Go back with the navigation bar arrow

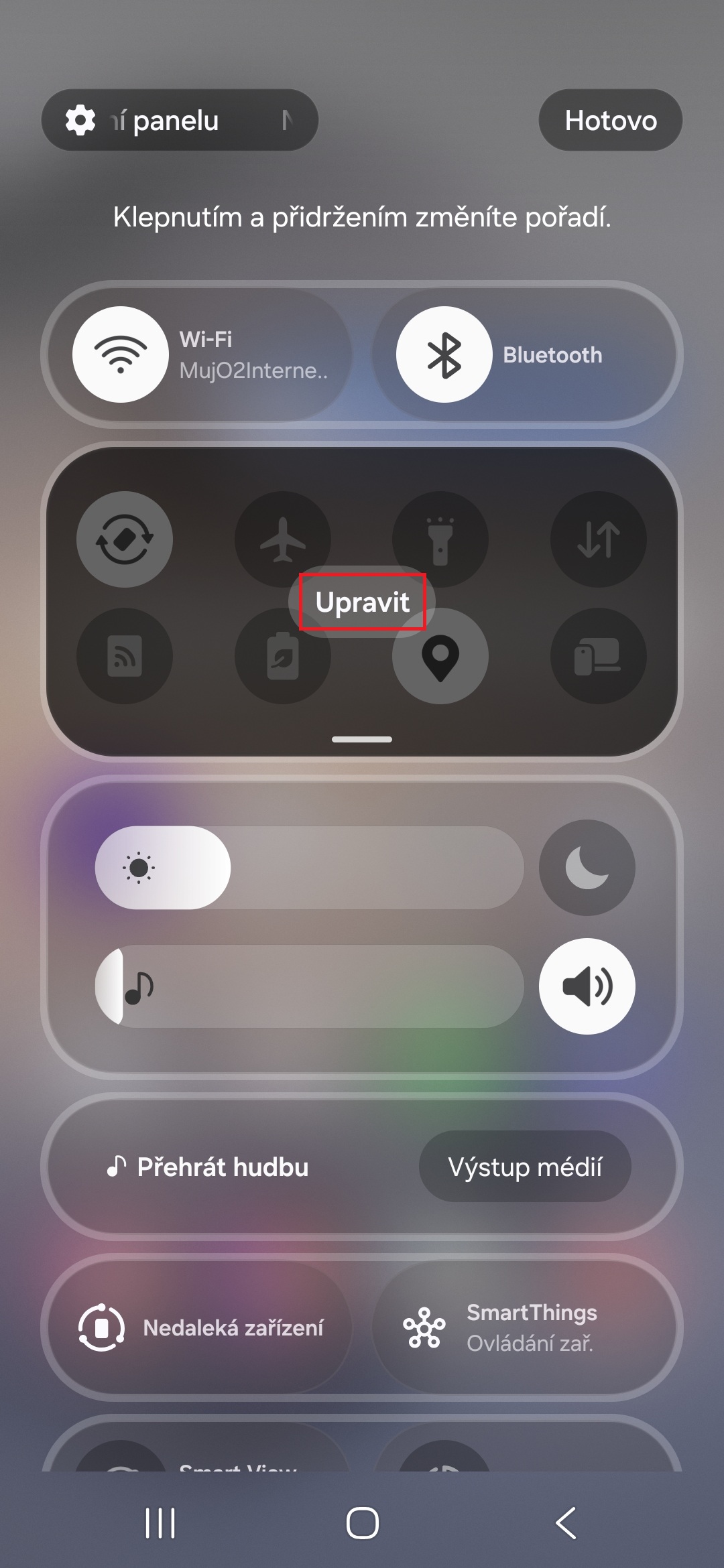(x=566, y=1523)
